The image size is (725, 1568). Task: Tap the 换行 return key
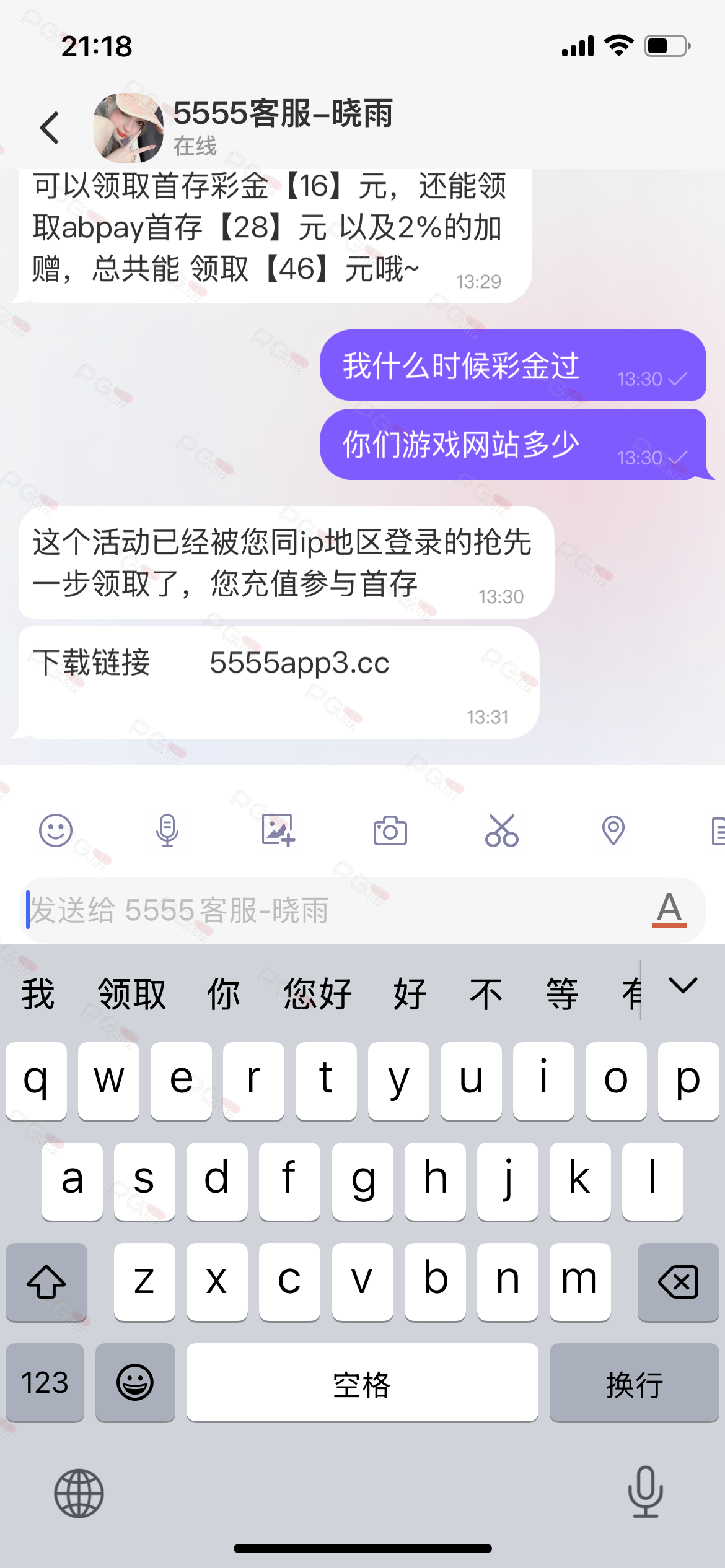(634, 1383)
